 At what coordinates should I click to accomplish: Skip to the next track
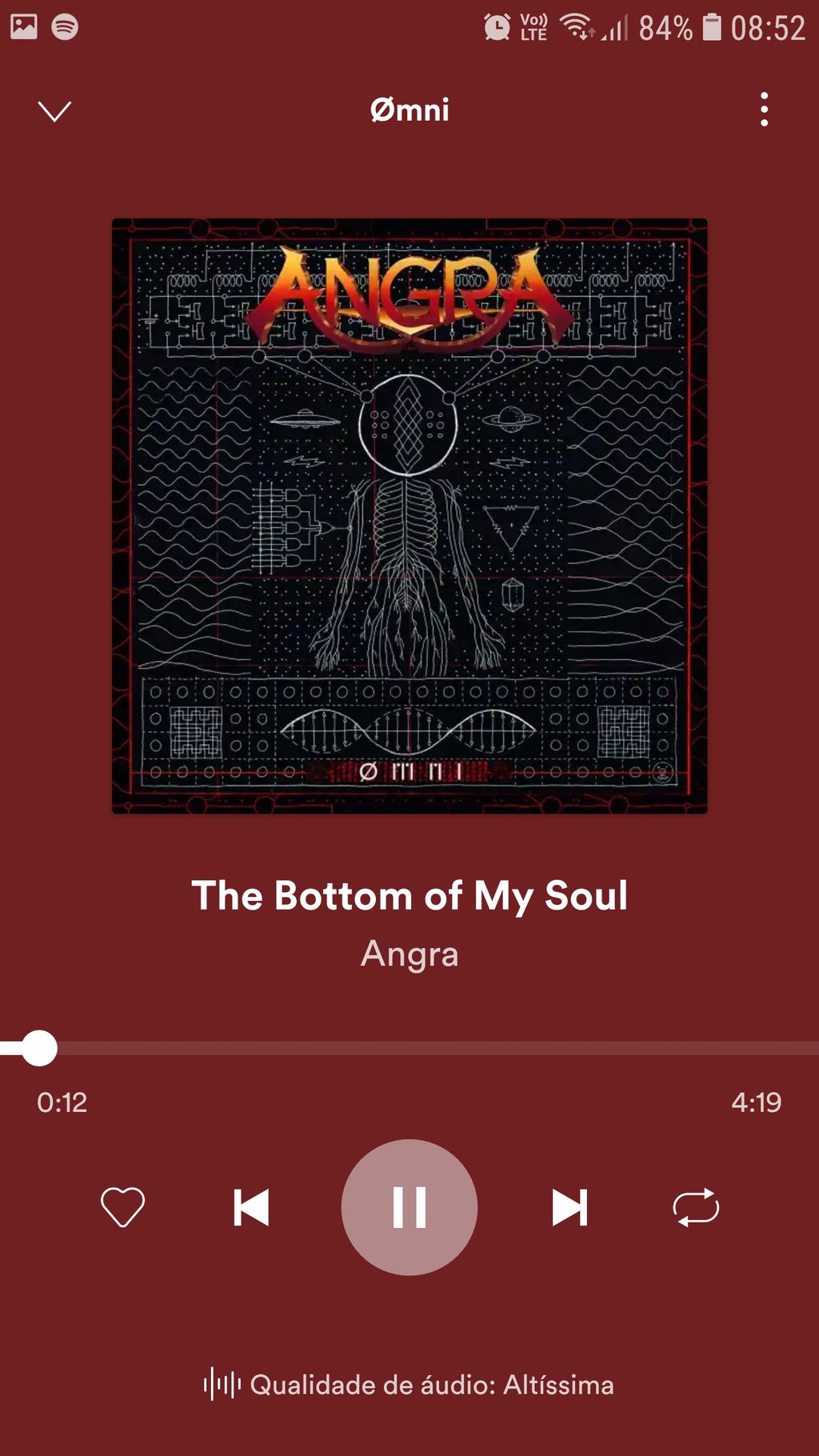click(x=569, y=1207)
